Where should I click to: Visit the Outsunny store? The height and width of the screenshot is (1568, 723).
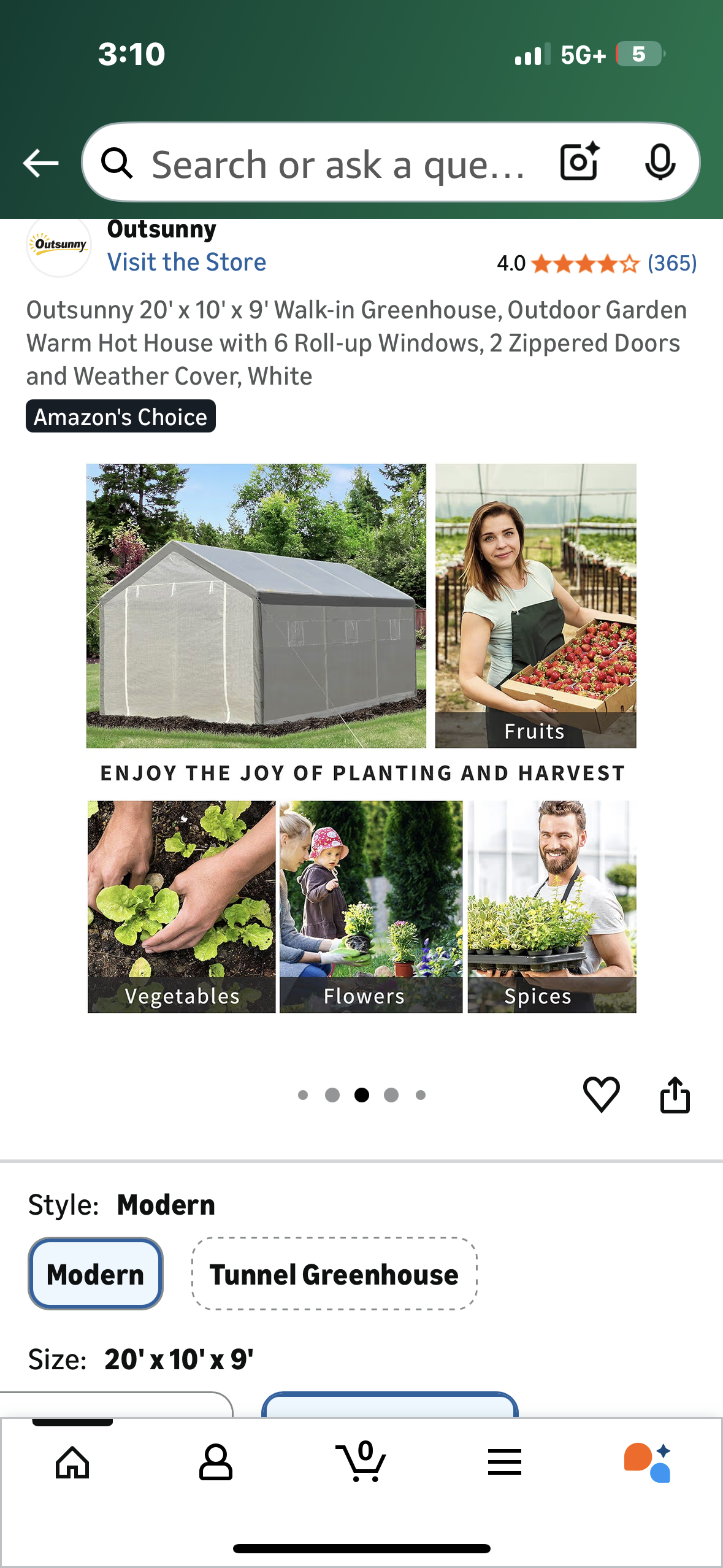(186, 263)
